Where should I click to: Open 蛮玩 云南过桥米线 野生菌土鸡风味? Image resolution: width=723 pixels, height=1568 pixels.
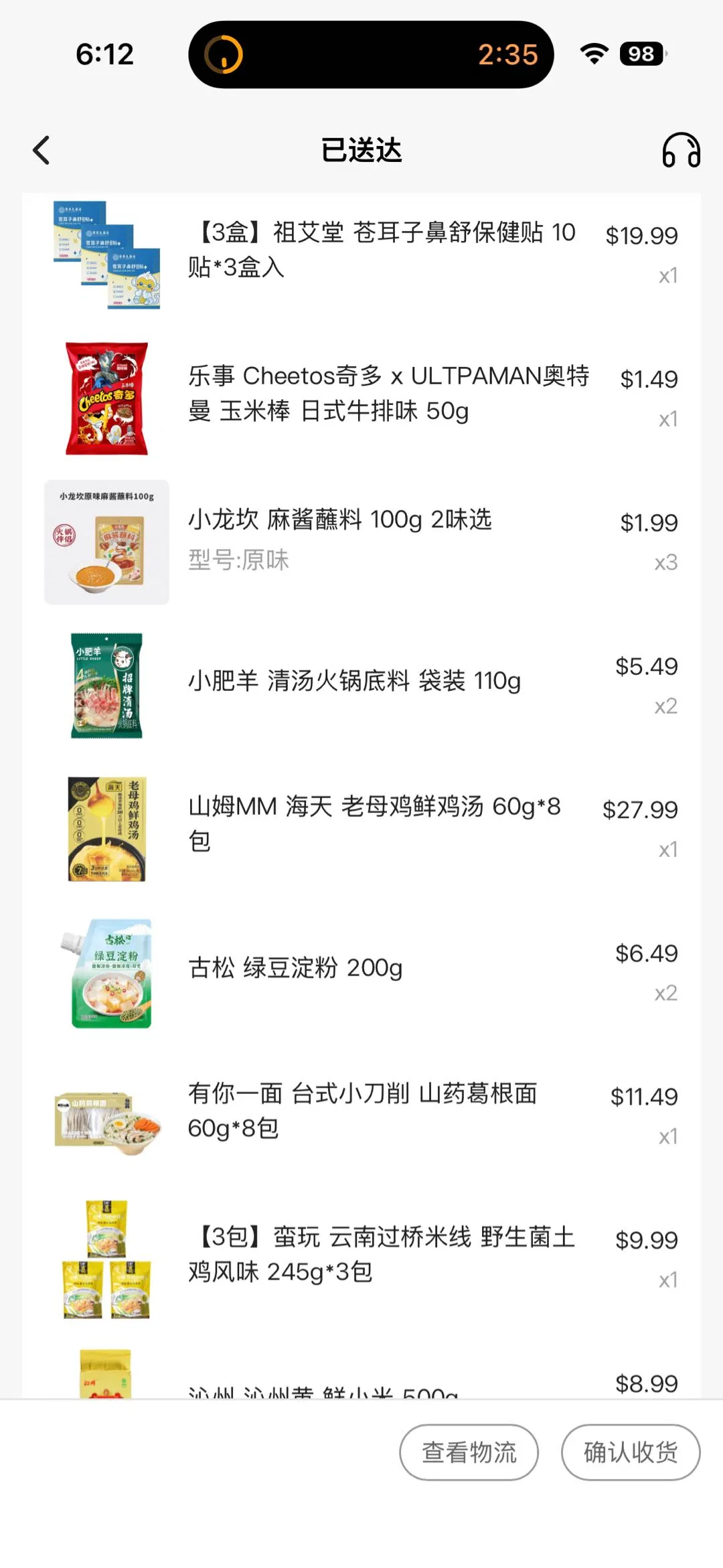382,1254
